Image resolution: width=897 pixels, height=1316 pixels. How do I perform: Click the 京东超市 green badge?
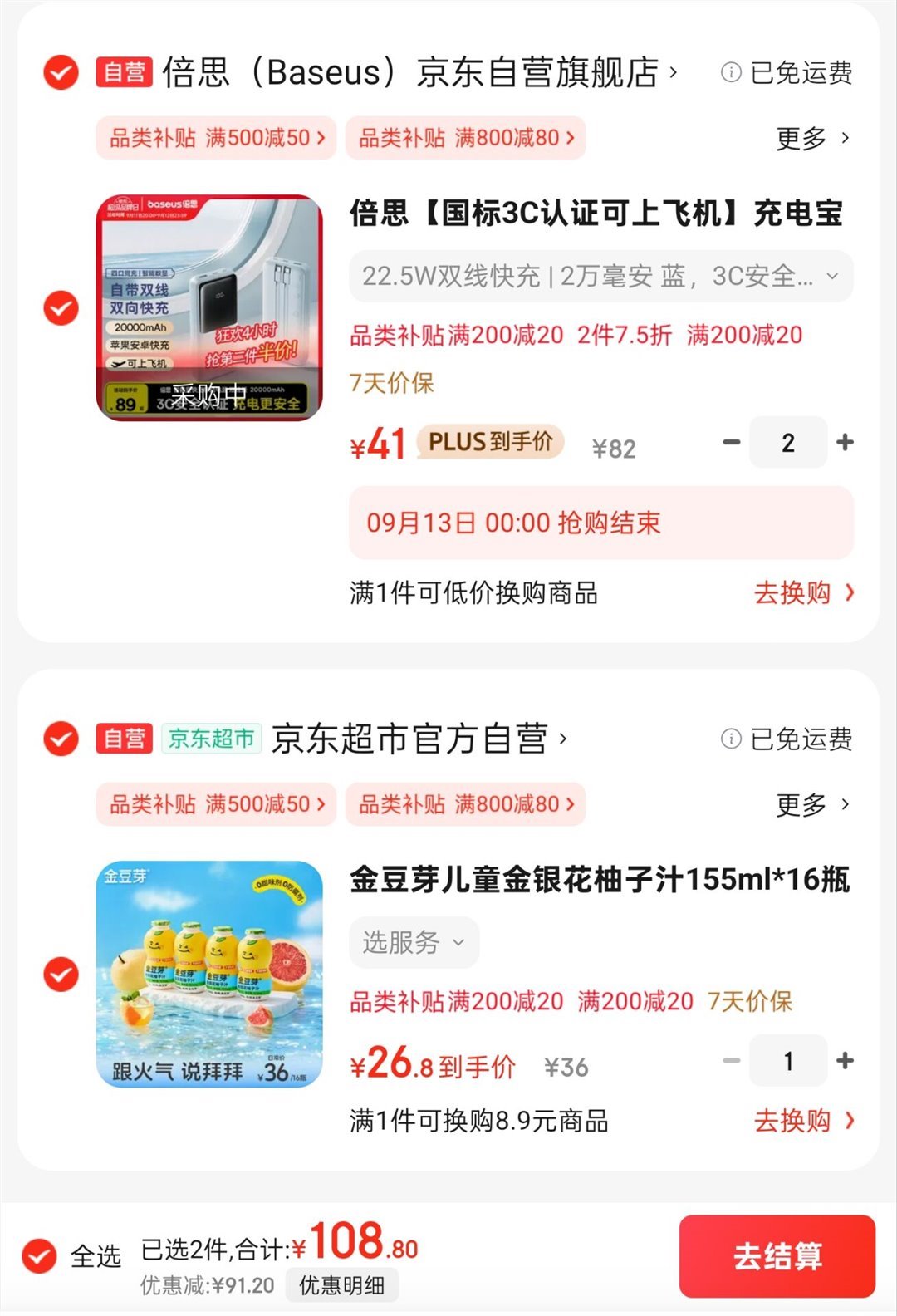pos(211,739)
